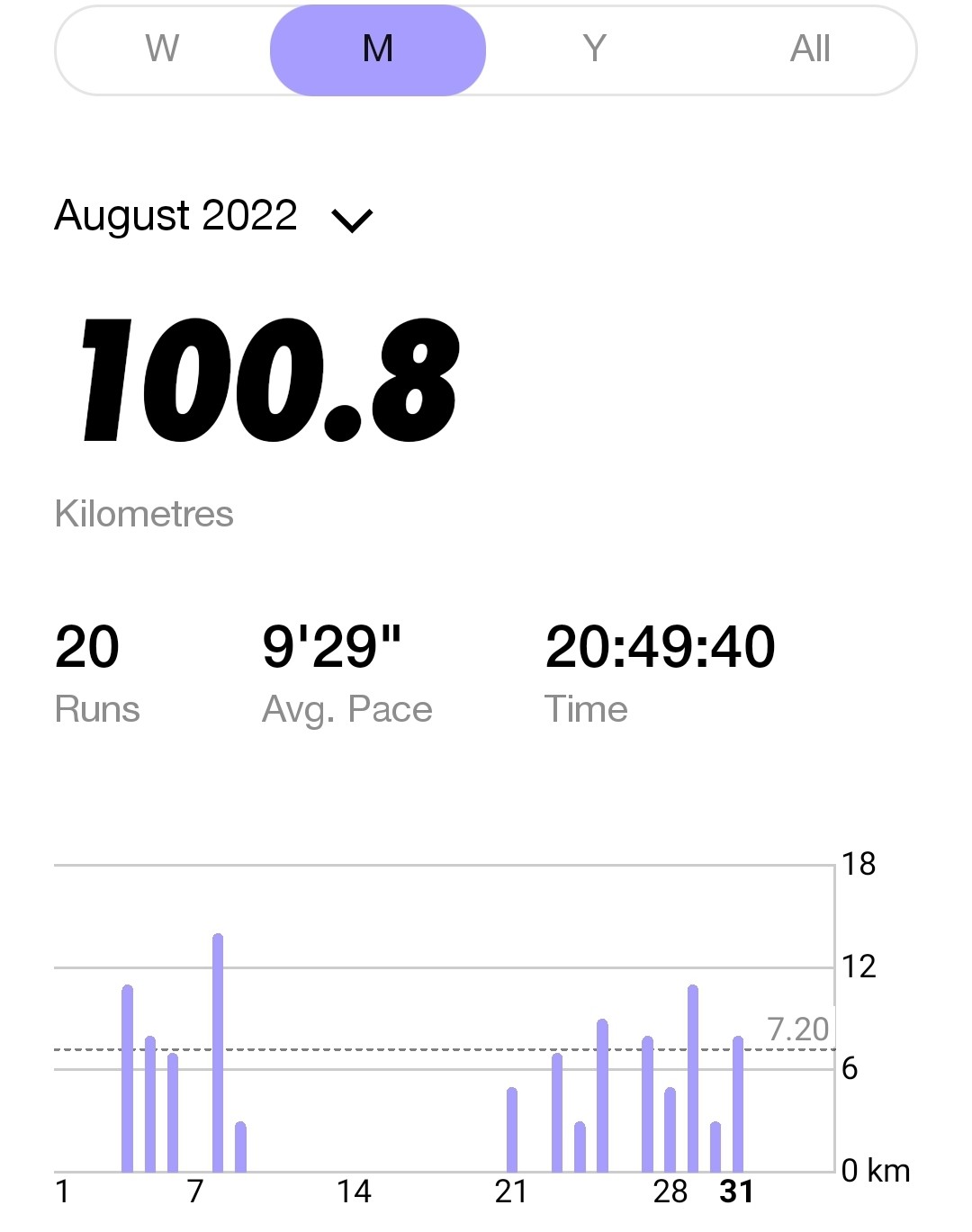Switch to the Y yearly view
Image resolution: width=972 pixels, height=1232 pixels.
(594, 49)
